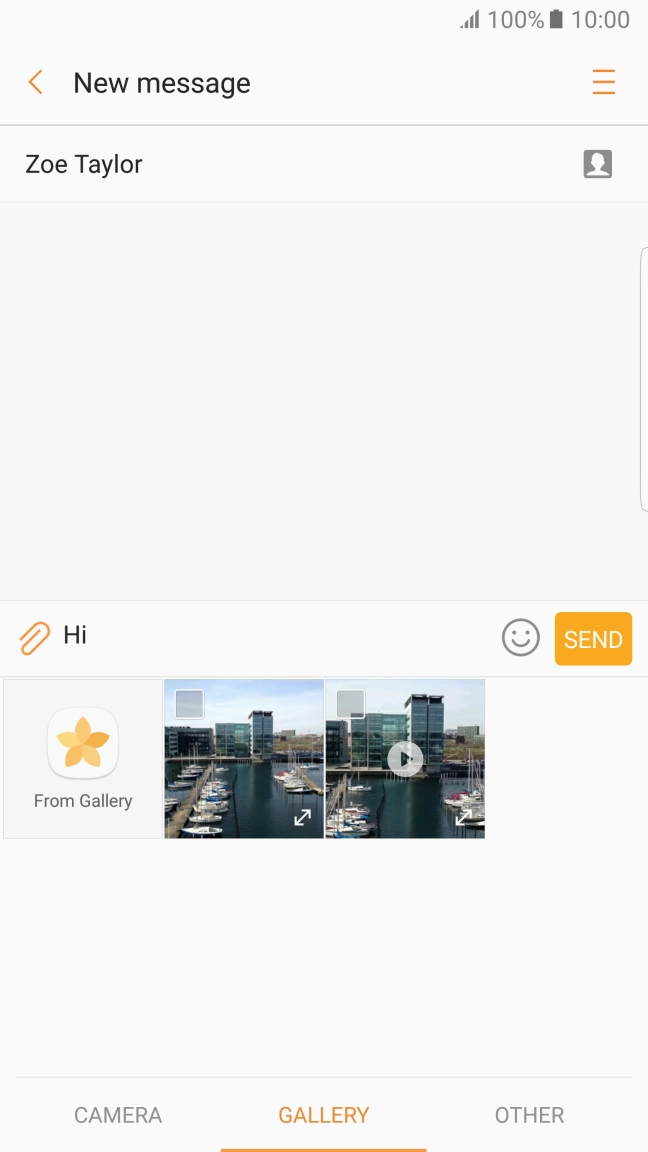Open the contacts picker icon

(x=597, y=164)
